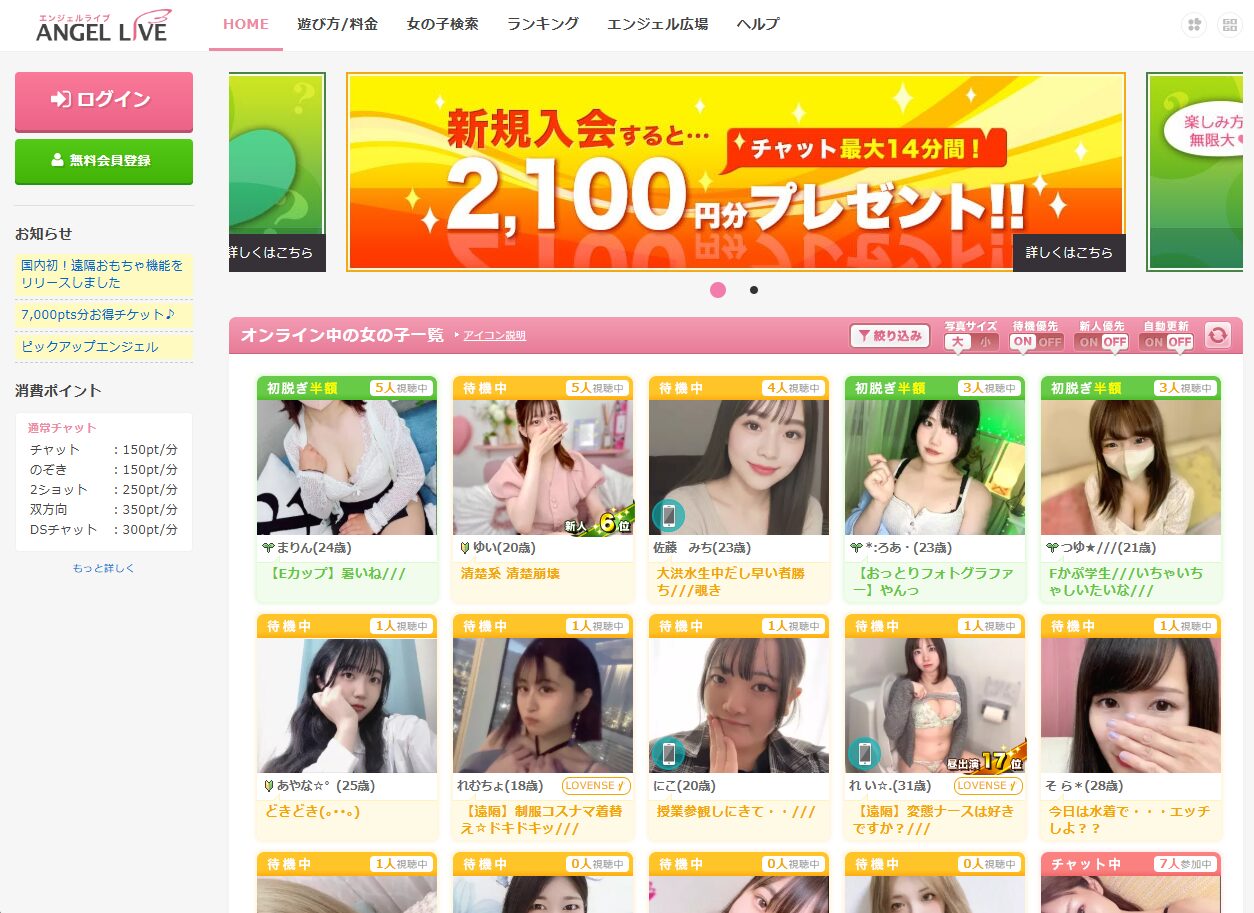Enable the 自動更新 switch
The height and width of the screenshot is (913, 1254).
point(1166,342)
